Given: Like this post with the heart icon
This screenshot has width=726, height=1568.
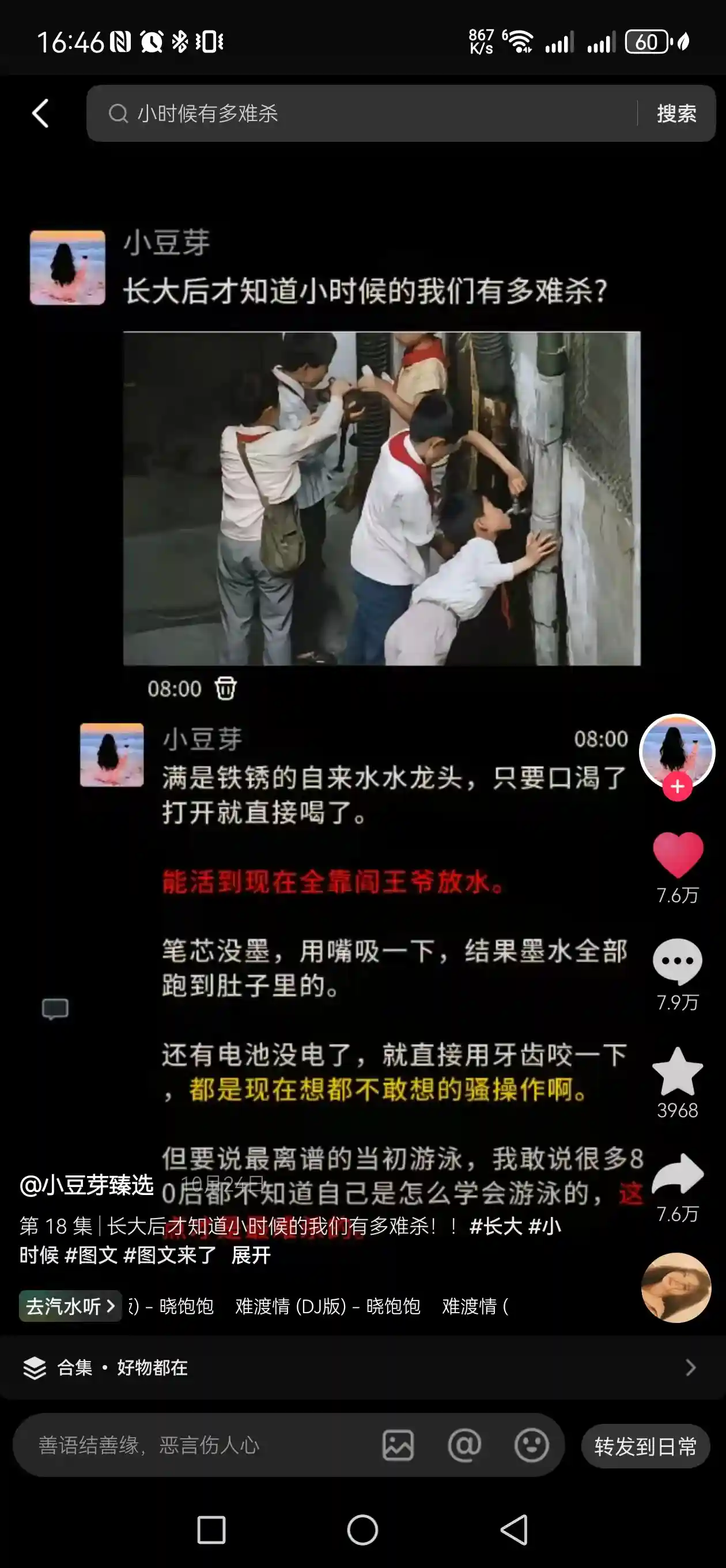Looking at the screenshot, I should tap(678, 854).
